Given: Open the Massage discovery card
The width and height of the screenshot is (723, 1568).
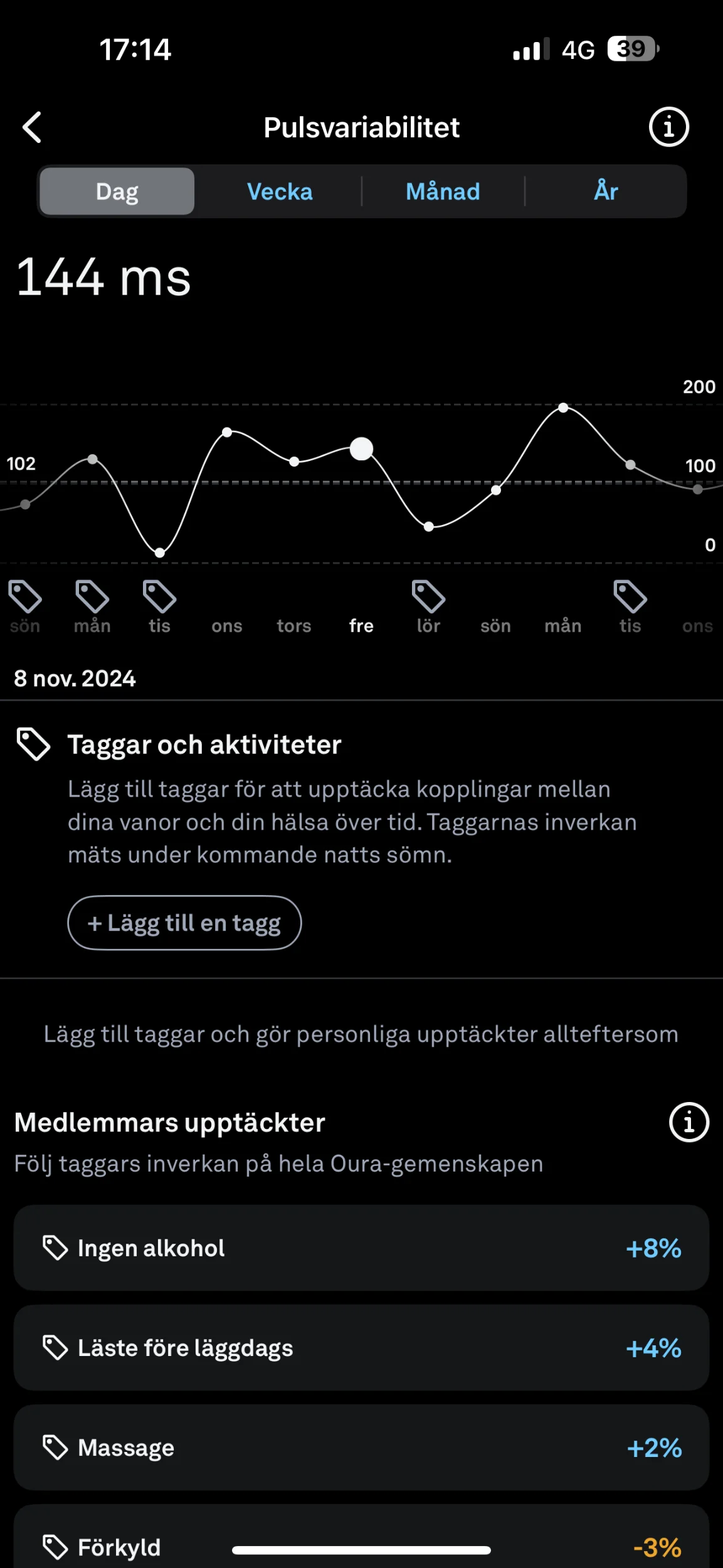Looking at the screenshot, I should click(x=361, y=1447).
